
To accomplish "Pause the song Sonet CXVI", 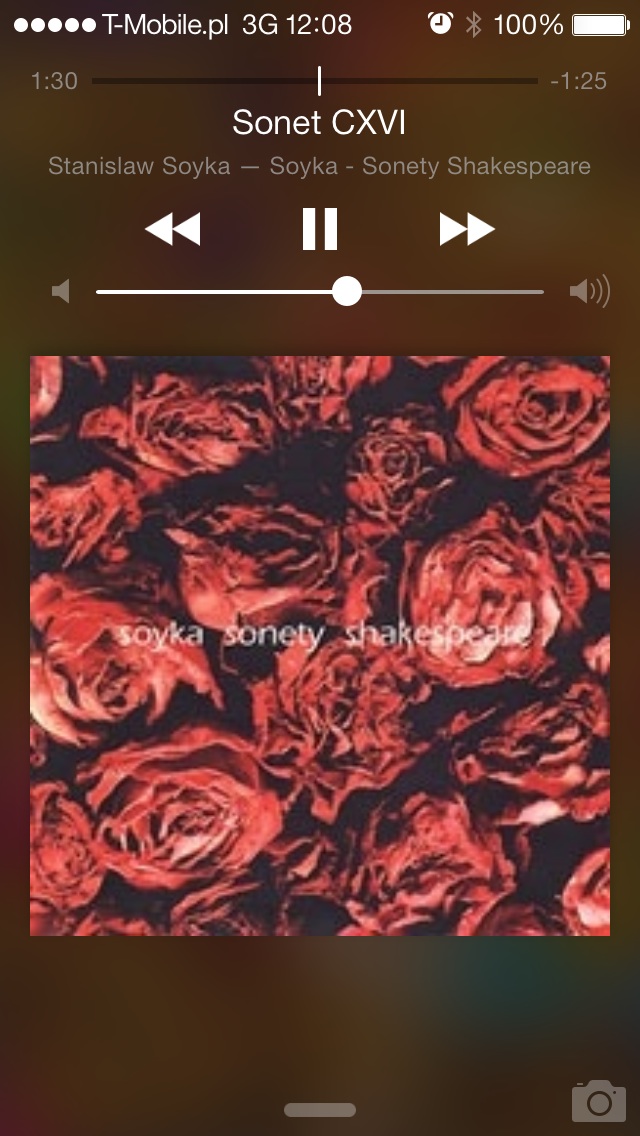I will point(320,229).
